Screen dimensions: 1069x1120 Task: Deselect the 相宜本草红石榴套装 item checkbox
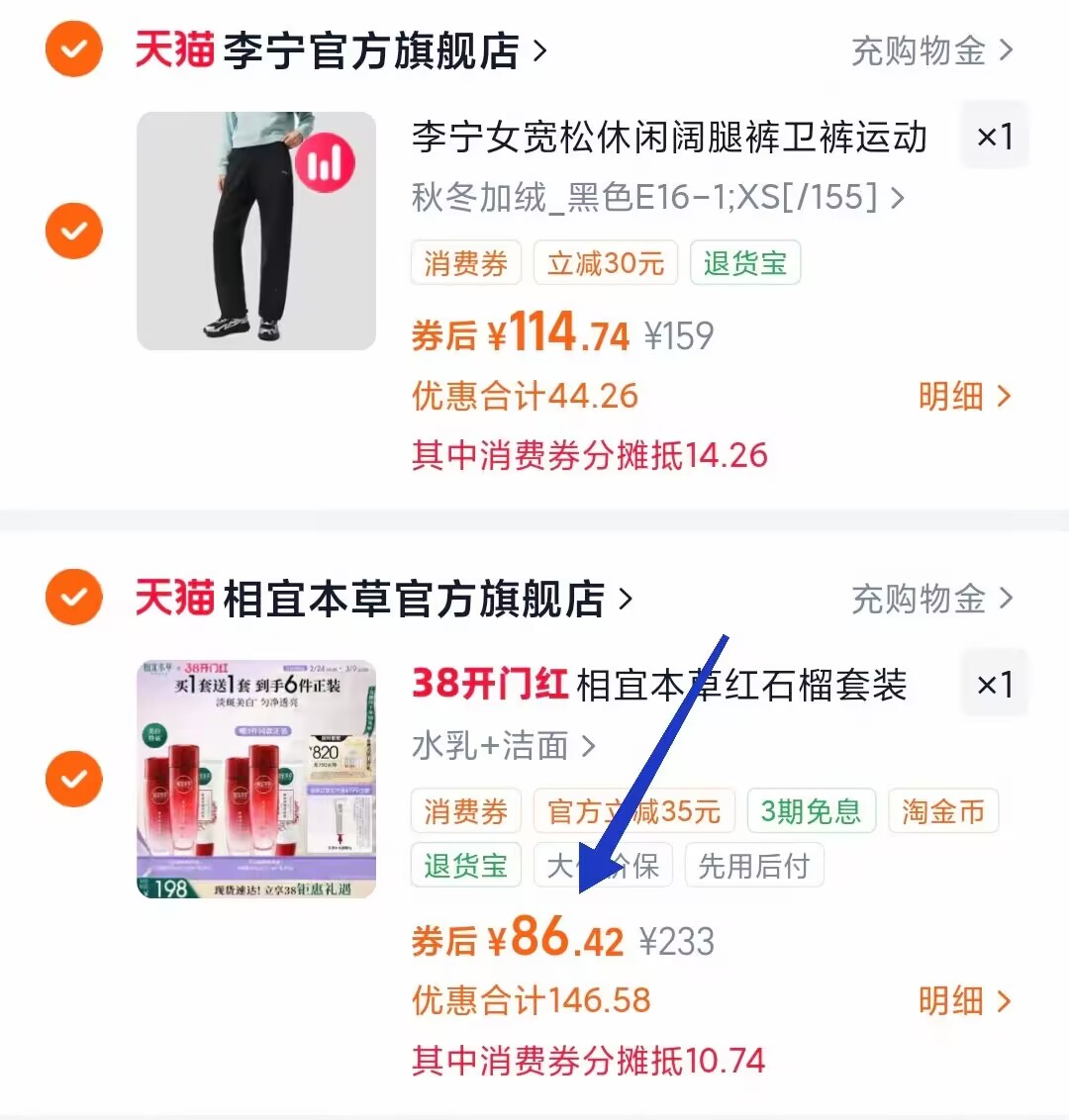coord(74,779)
